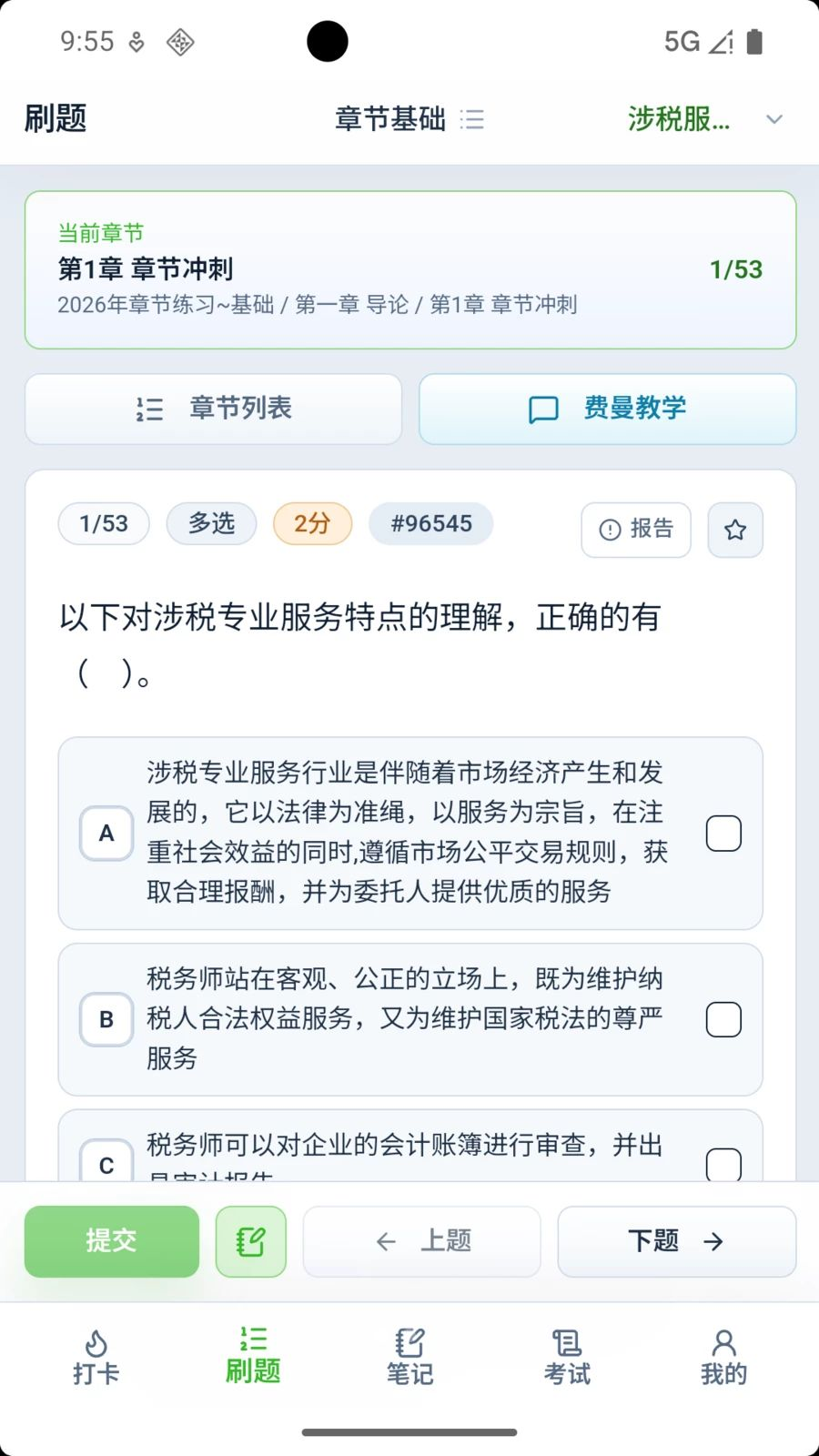Report this question via 报告
819x1456 pixels.
pyautogui.click(x=636, y=529)
